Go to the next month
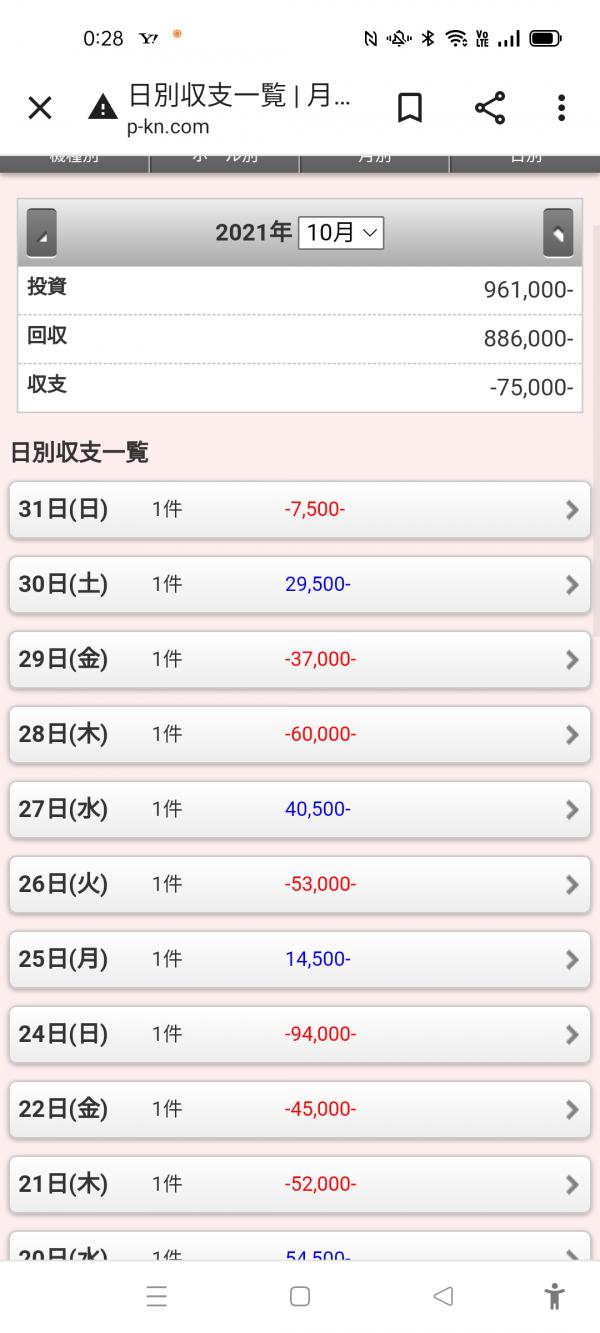The width and height of the screenshot is (600, 1333). click(x=557, y=234)
